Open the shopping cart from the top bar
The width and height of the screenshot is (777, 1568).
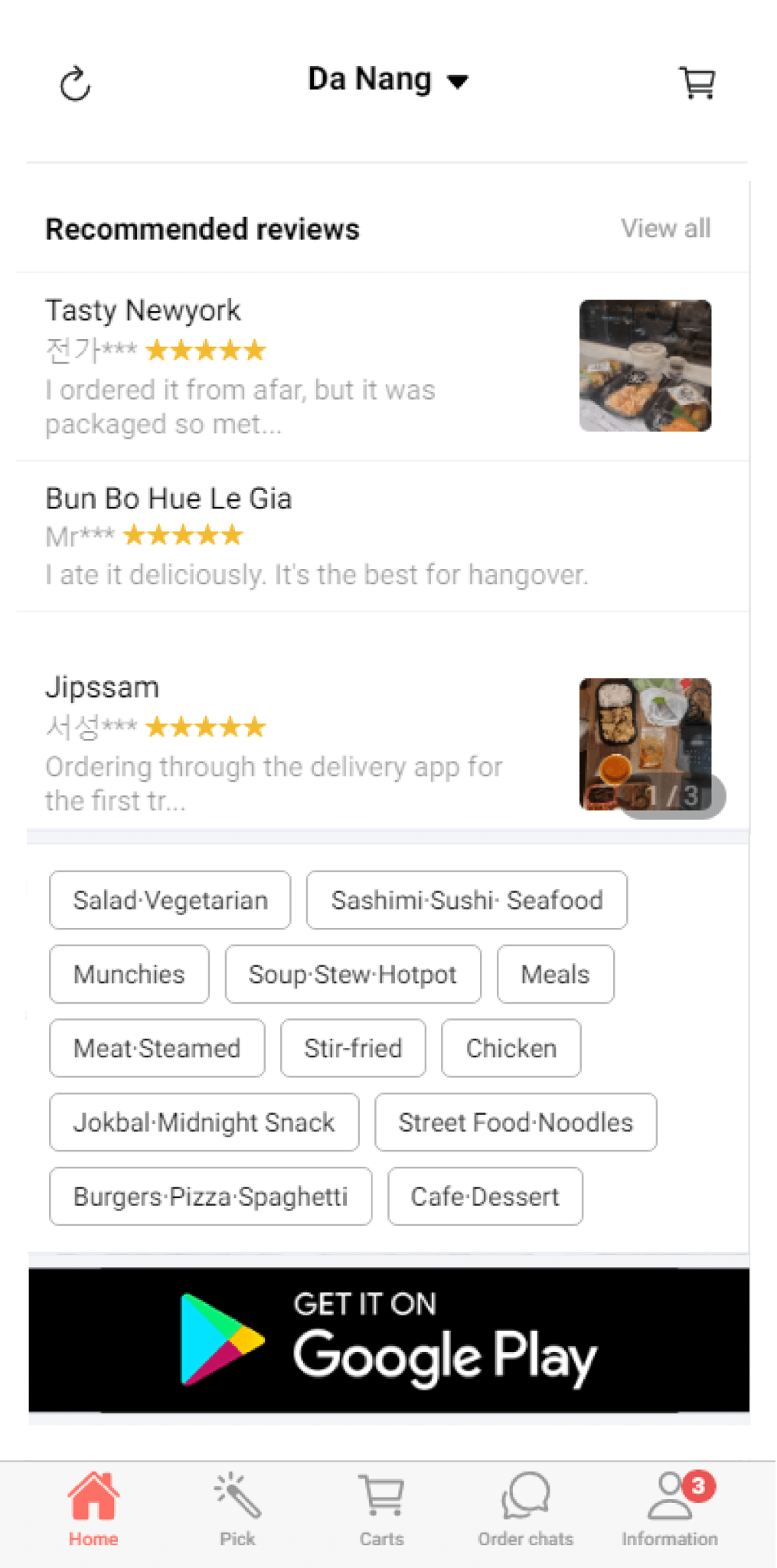697,80
